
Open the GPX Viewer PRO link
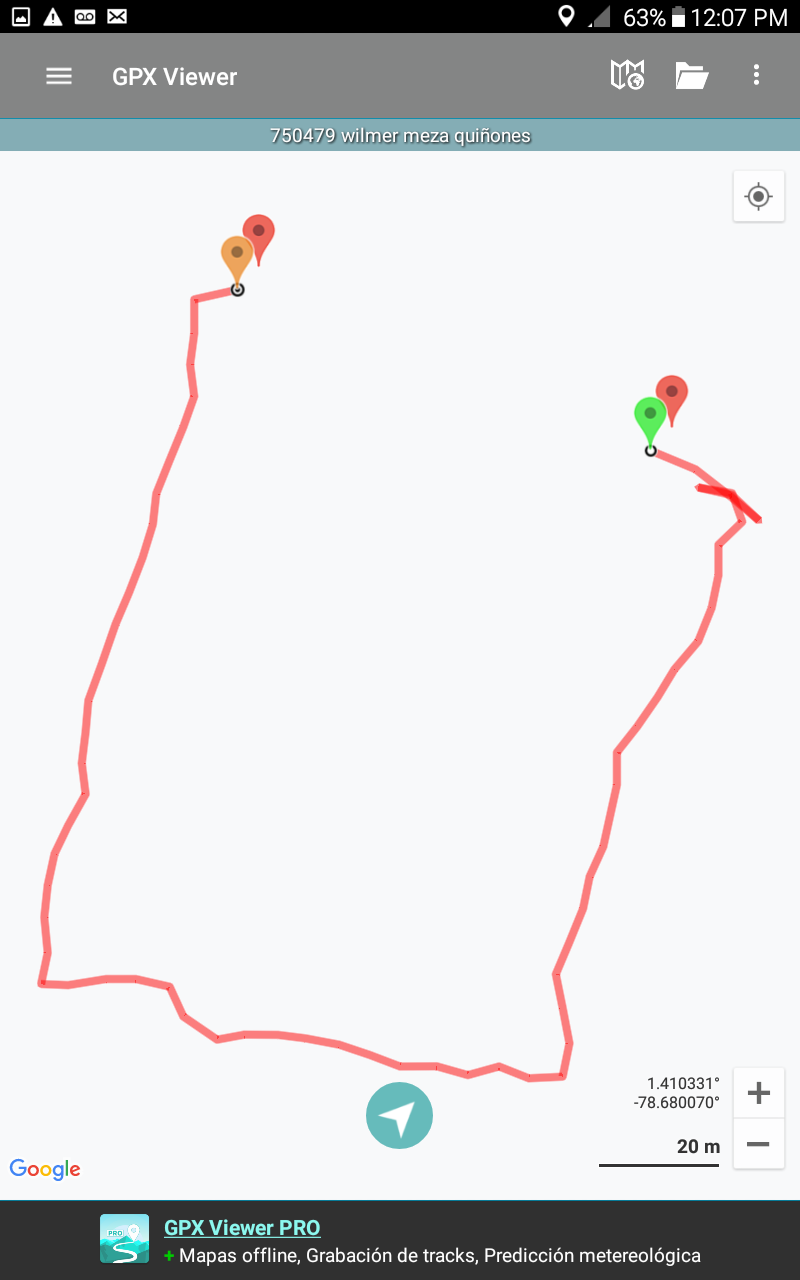(242, 1228)
